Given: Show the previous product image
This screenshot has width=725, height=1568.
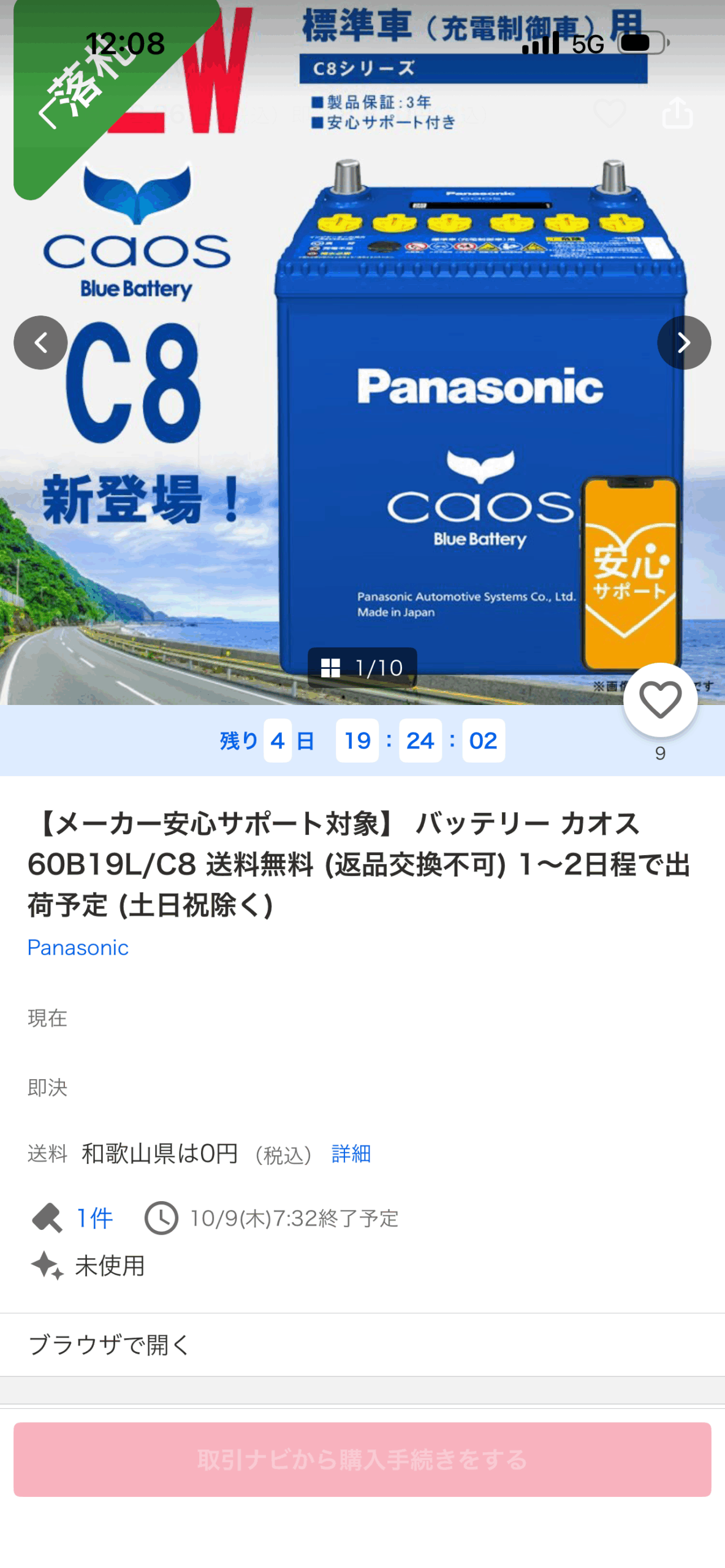Looking at the screenshot, I should point(40,342).
